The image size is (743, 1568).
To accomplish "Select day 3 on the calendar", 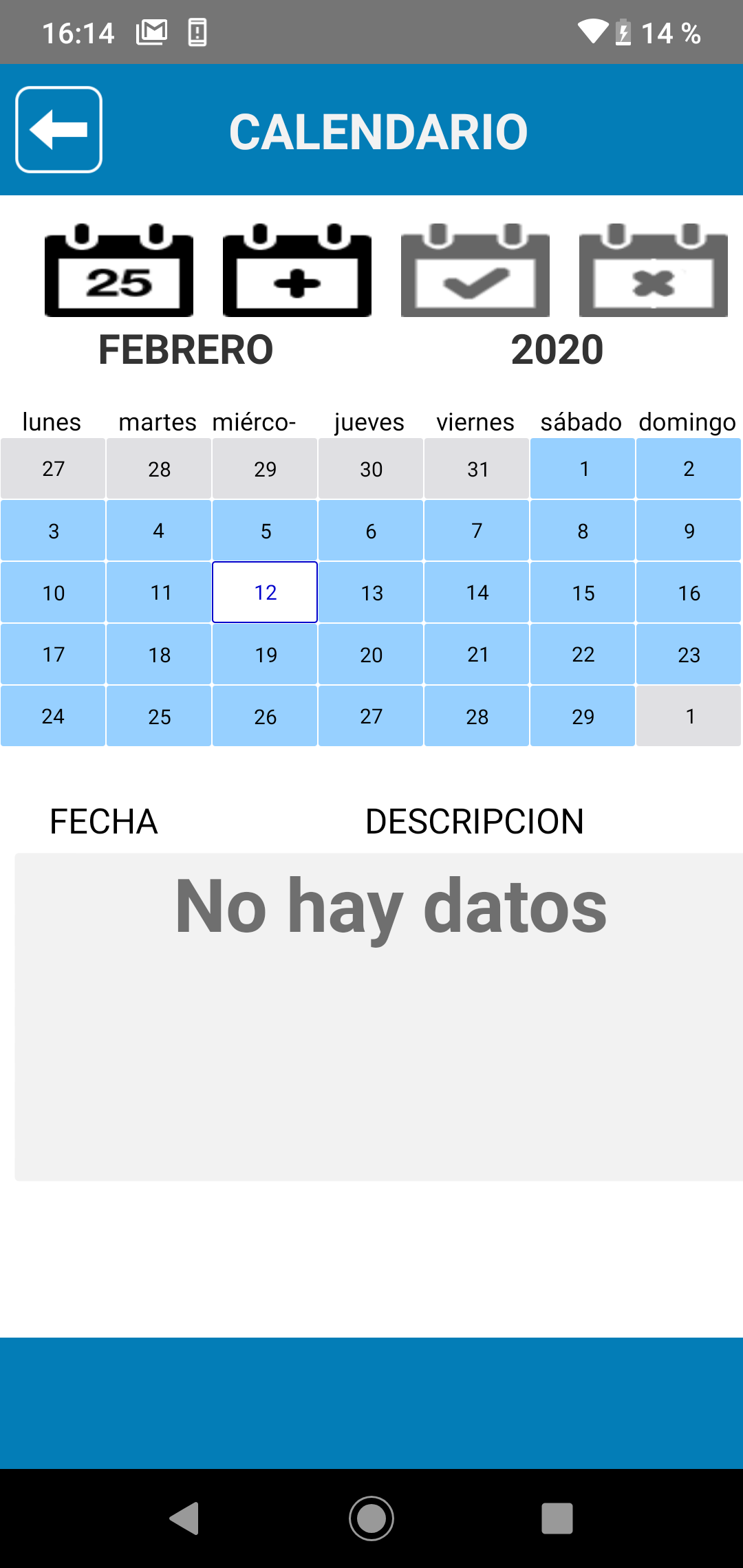I will click(53, 530).
